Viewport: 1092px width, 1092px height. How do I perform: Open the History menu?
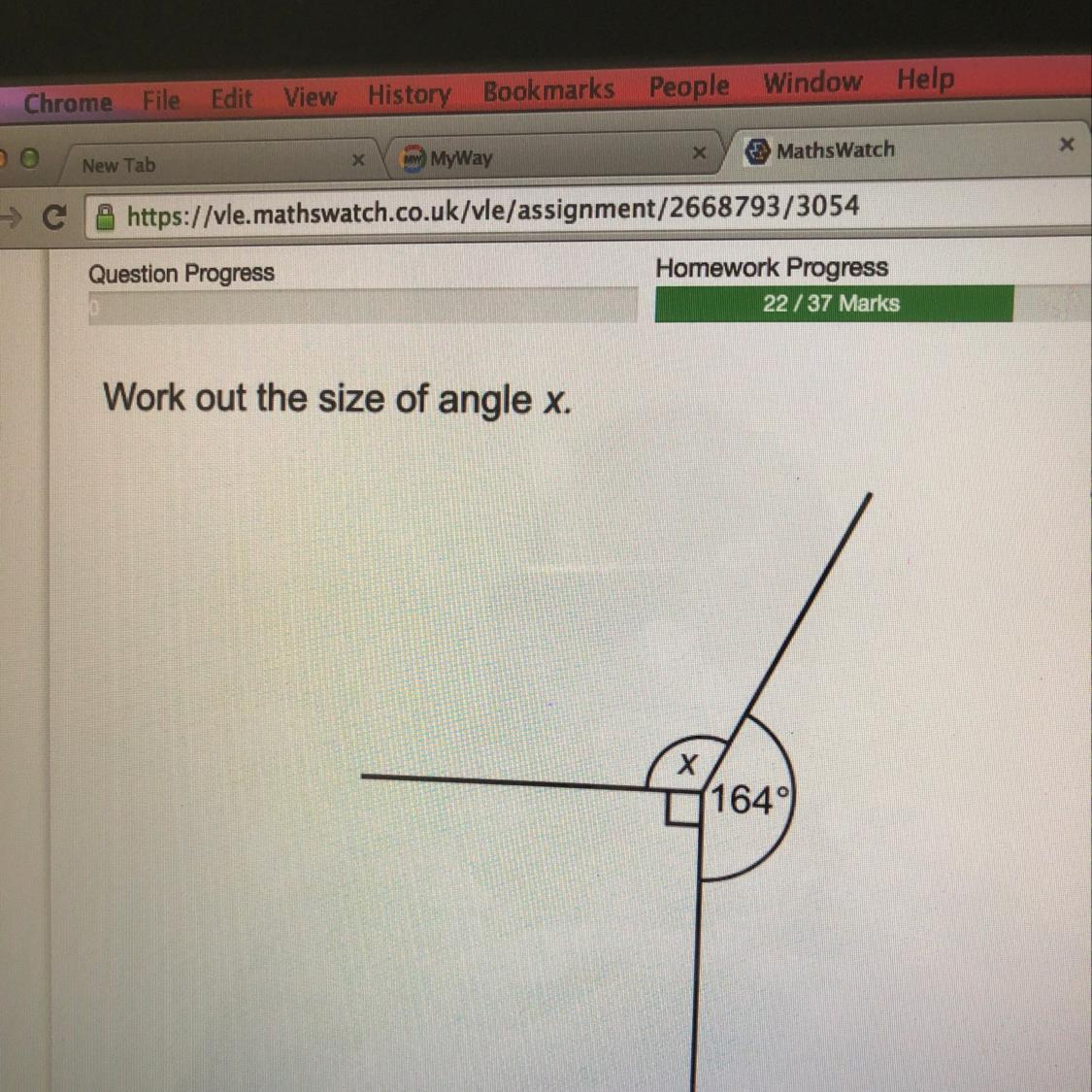tap(410, 94)
